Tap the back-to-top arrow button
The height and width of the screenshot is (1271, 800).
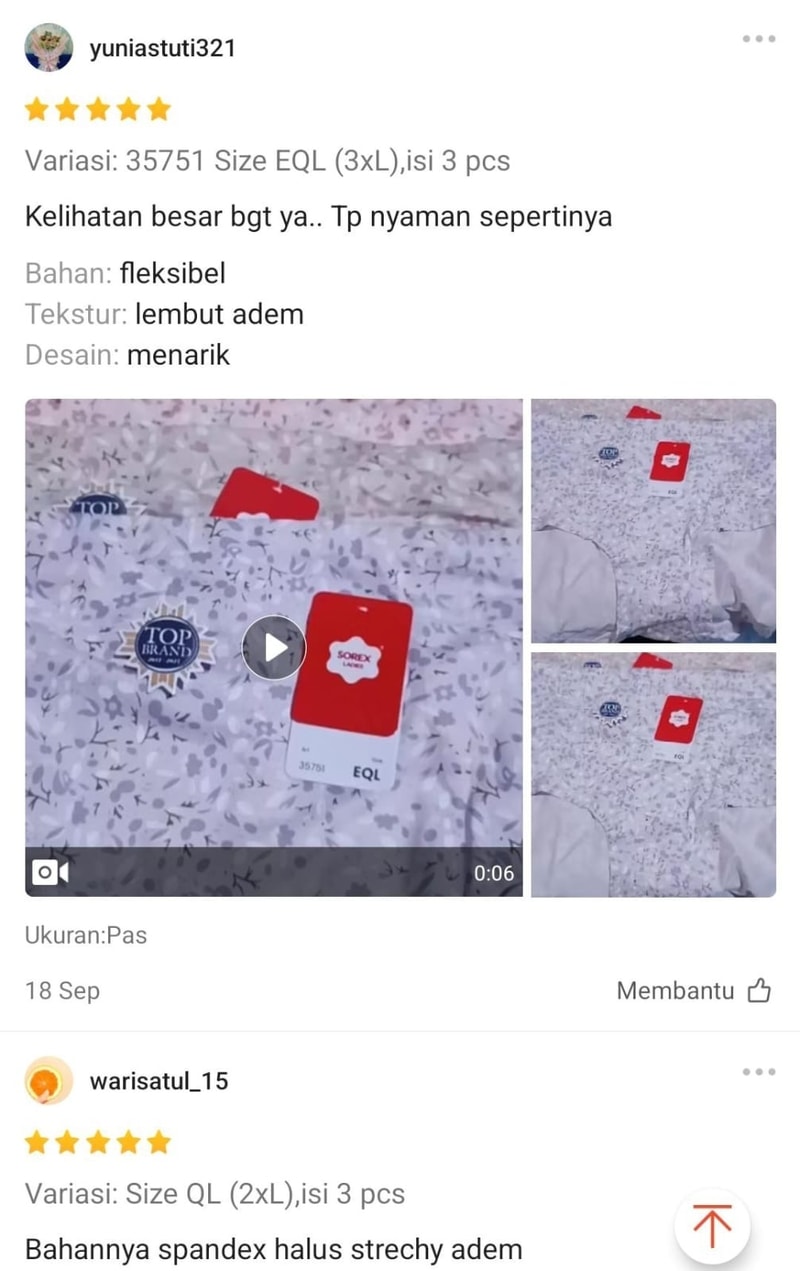(712, 1226)
